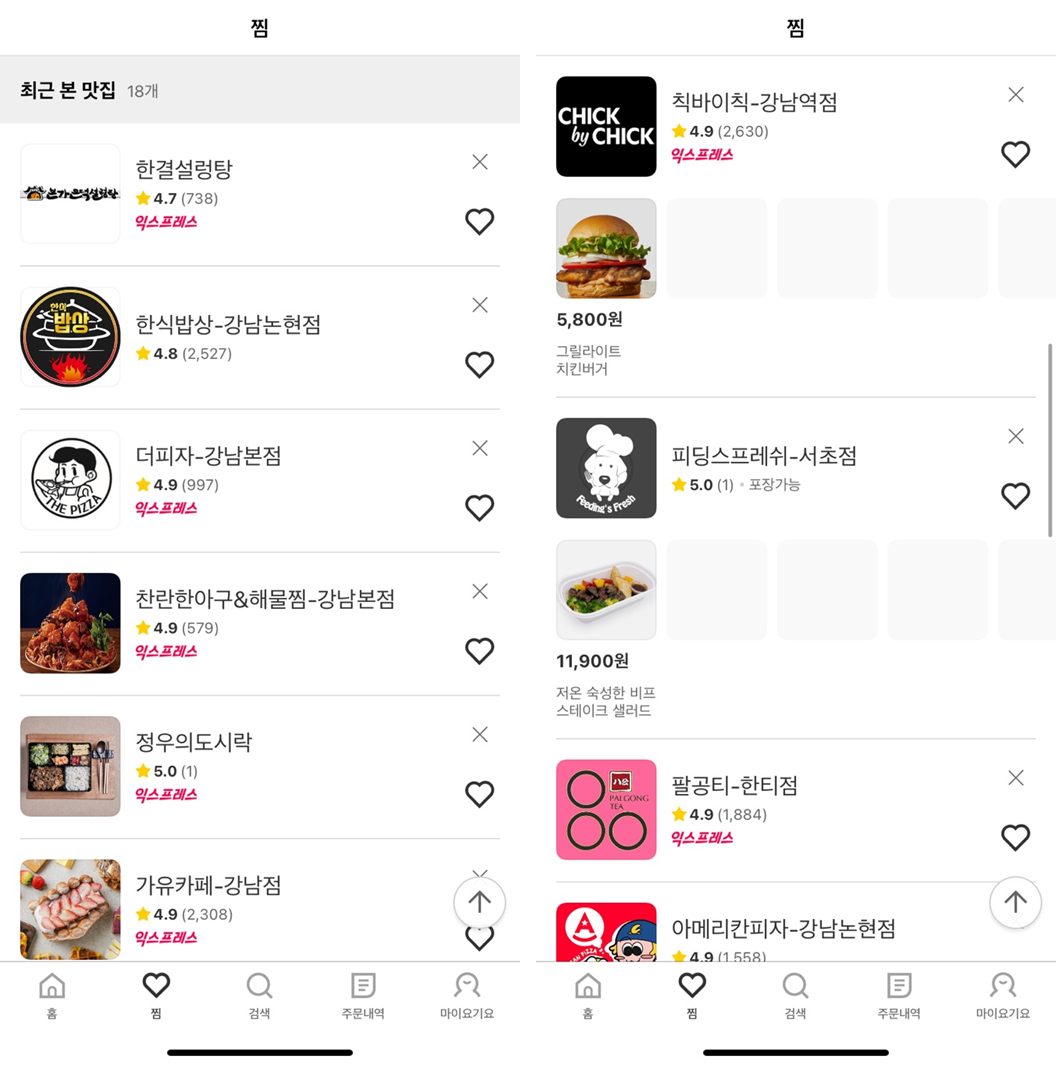Like 찬란한아구&해물찜-강남본점 with the heart
The image size is (1056, 1066).
click(x=480, y=651)
